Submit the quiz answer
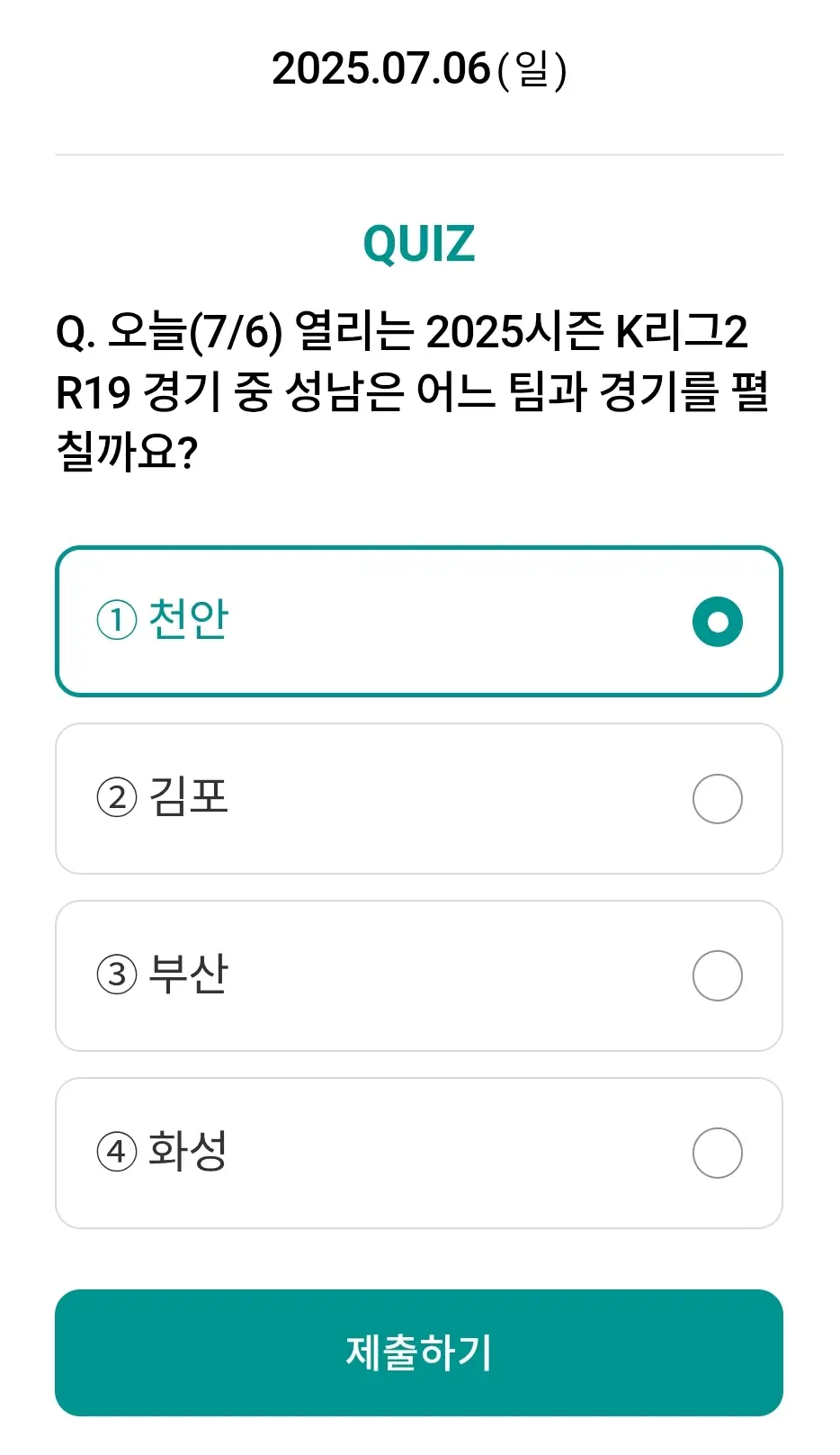Screen dimensions: 840x1455 coord(419,1352)
